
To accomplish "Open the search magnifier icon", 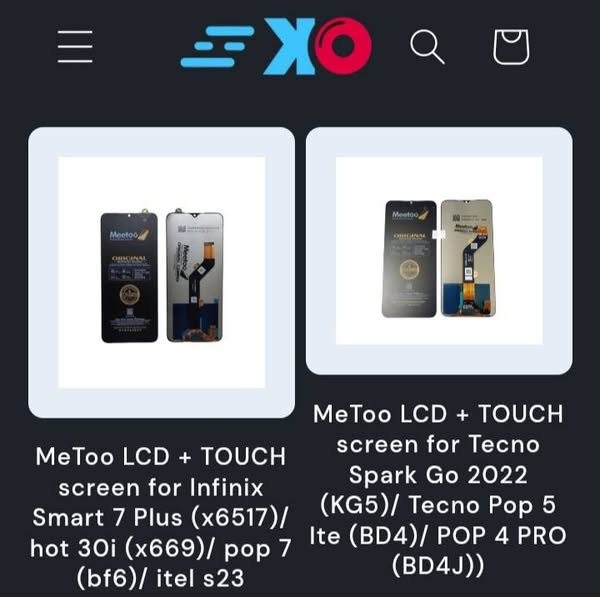I will [x=427, y=46].
